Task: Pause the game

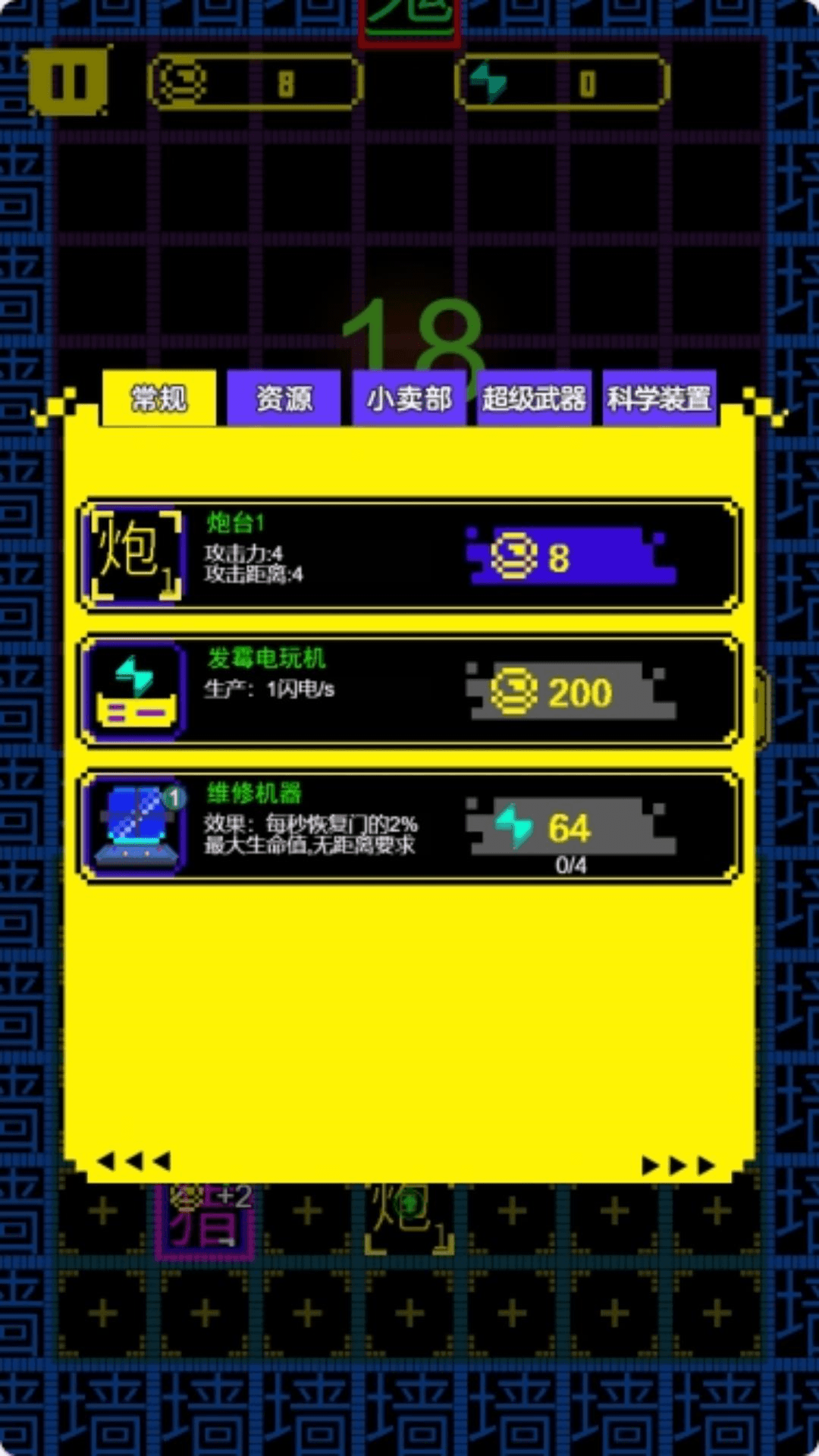Action: 68,81
